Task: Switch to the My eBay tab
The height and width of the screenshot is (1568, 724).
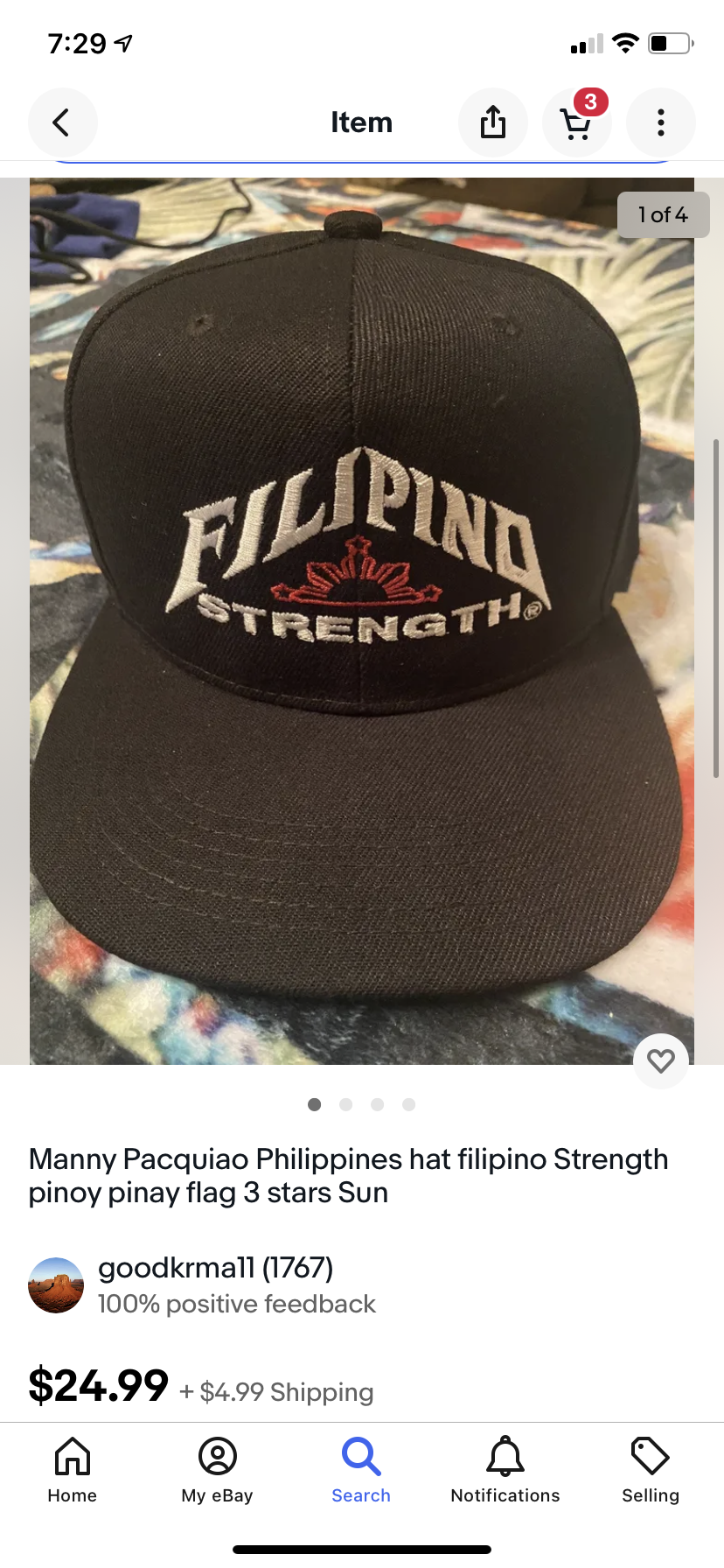Action: pyautogui.click(x=217, y=1470)
